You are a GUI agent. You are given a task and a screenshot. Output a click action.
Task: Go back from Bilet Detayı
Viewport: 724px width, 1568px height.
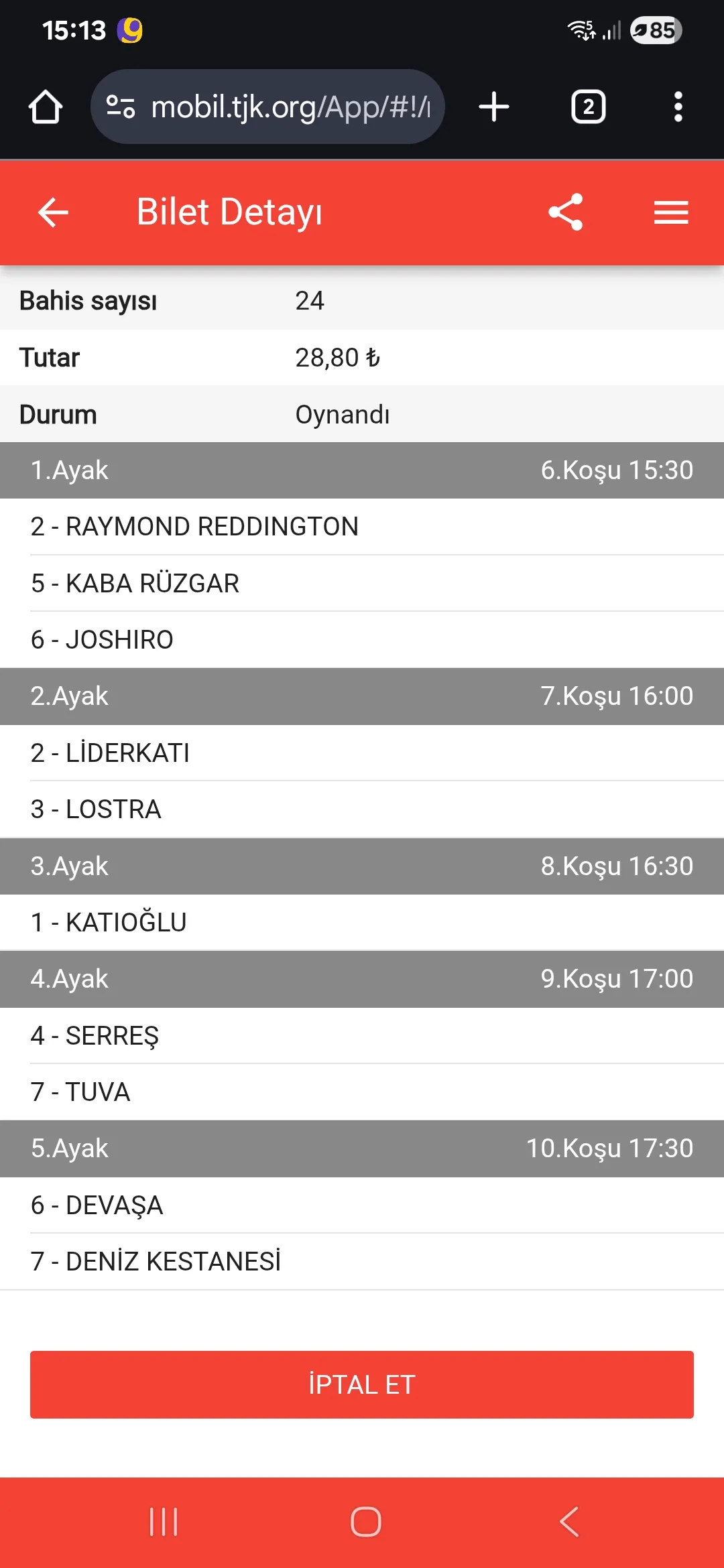click(x=54, y=212)
